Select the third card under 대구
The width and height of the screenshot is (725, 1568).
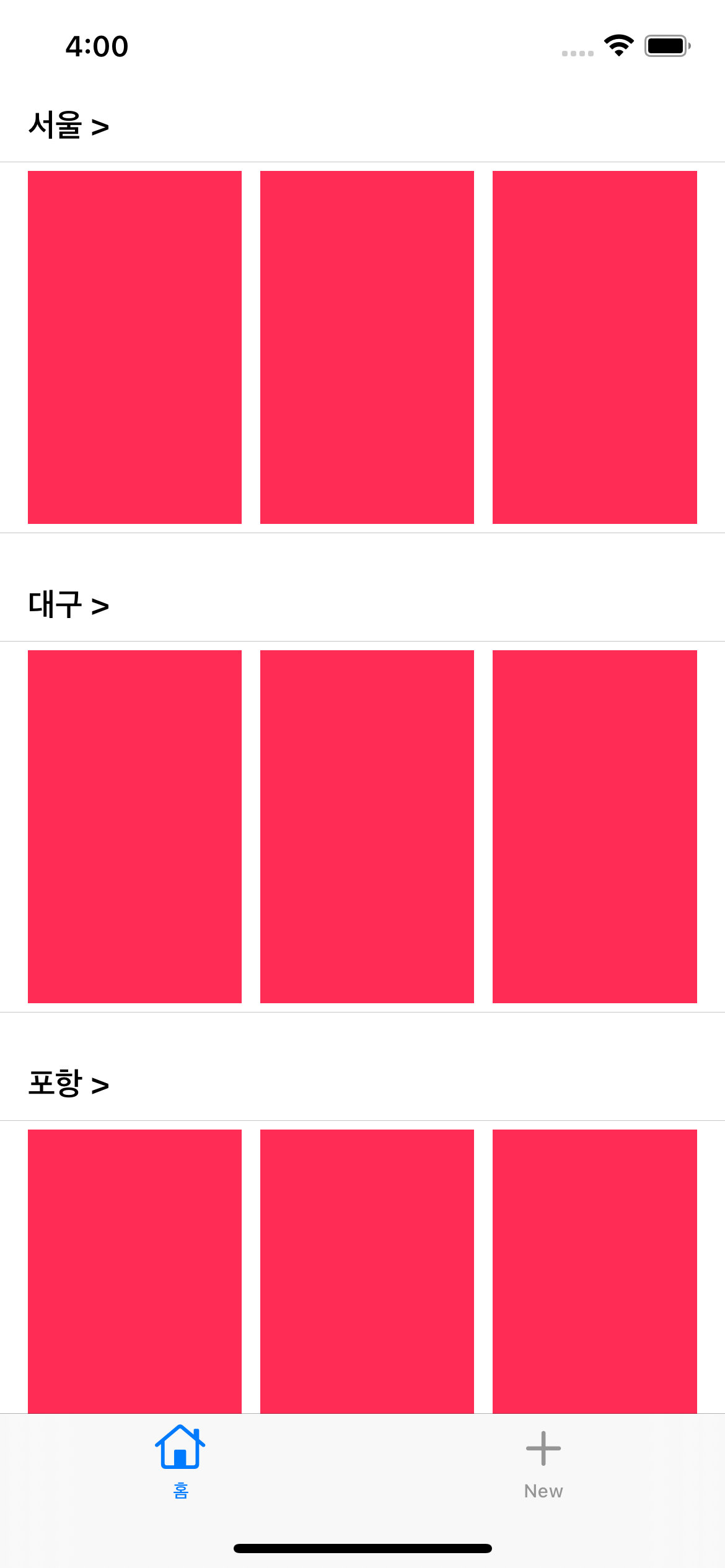594,827
